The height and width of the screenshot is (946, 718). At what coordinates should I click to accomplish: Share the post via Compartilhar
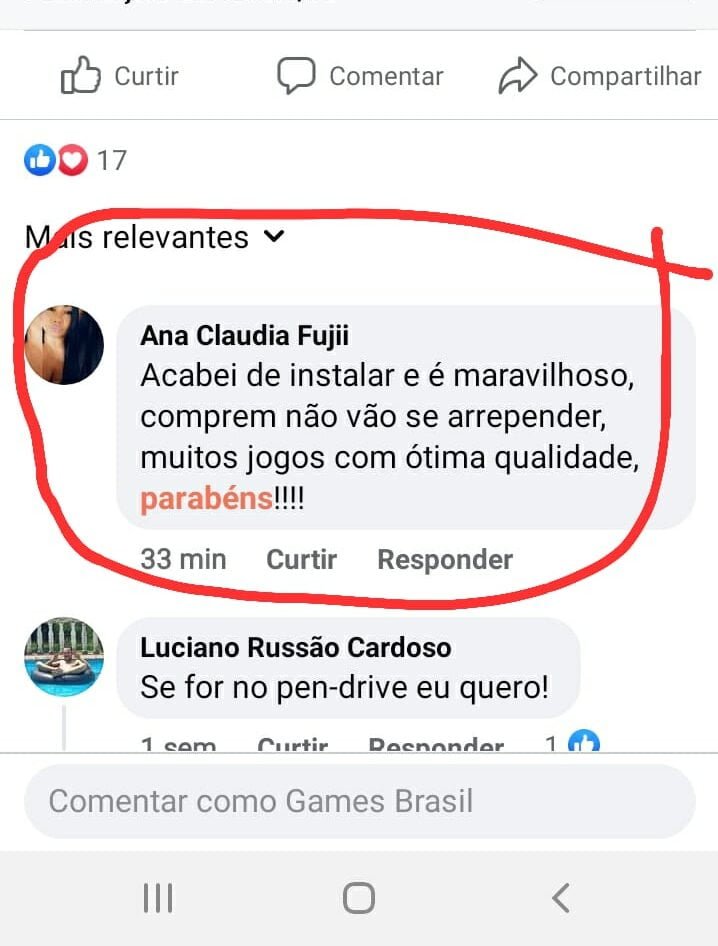[600, 76]
